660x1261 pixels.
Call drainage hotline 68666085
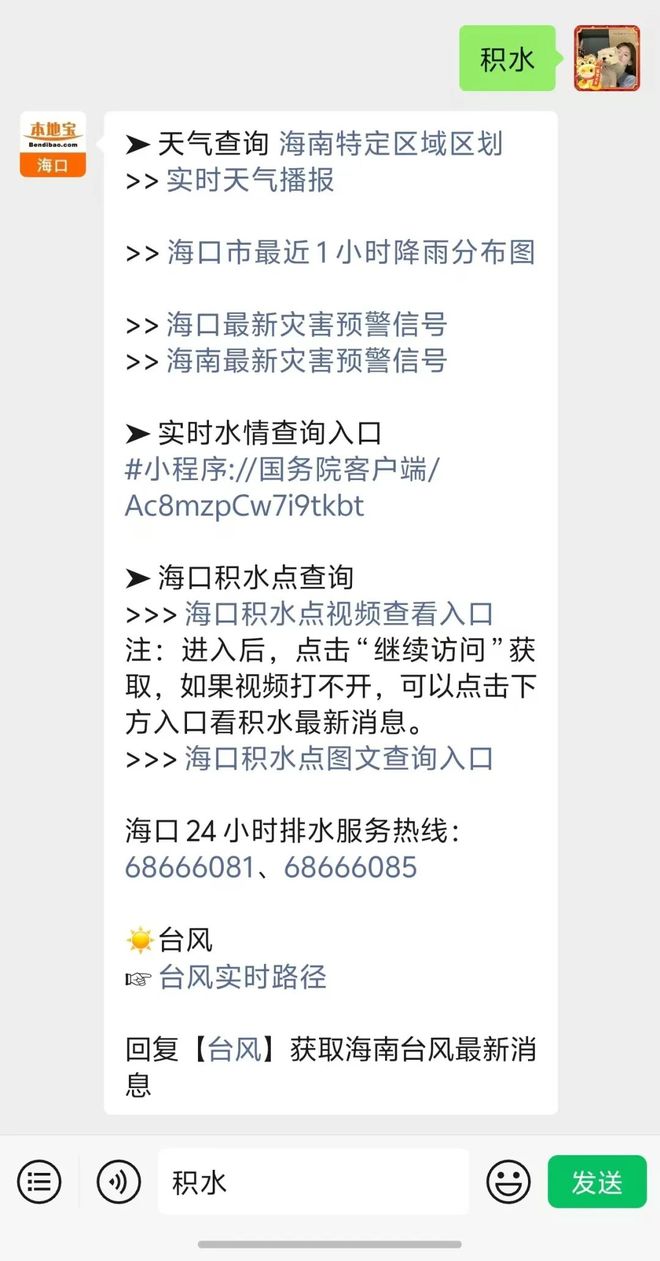tap(350, 866)
